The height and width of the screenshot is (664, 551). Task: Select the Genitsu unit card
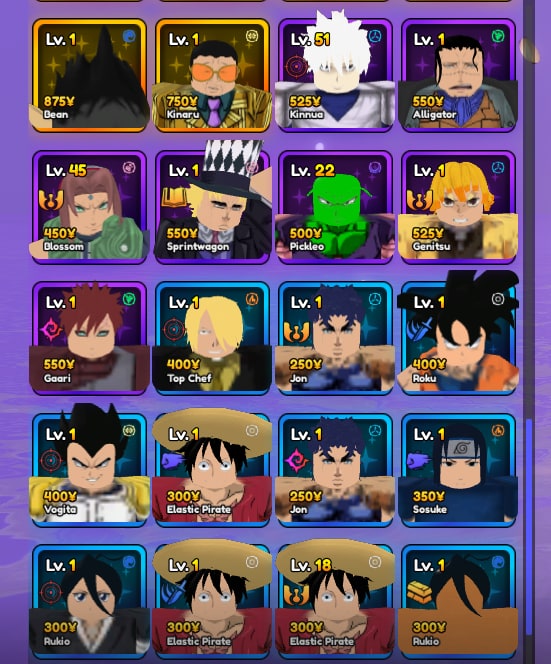(458, 207)
